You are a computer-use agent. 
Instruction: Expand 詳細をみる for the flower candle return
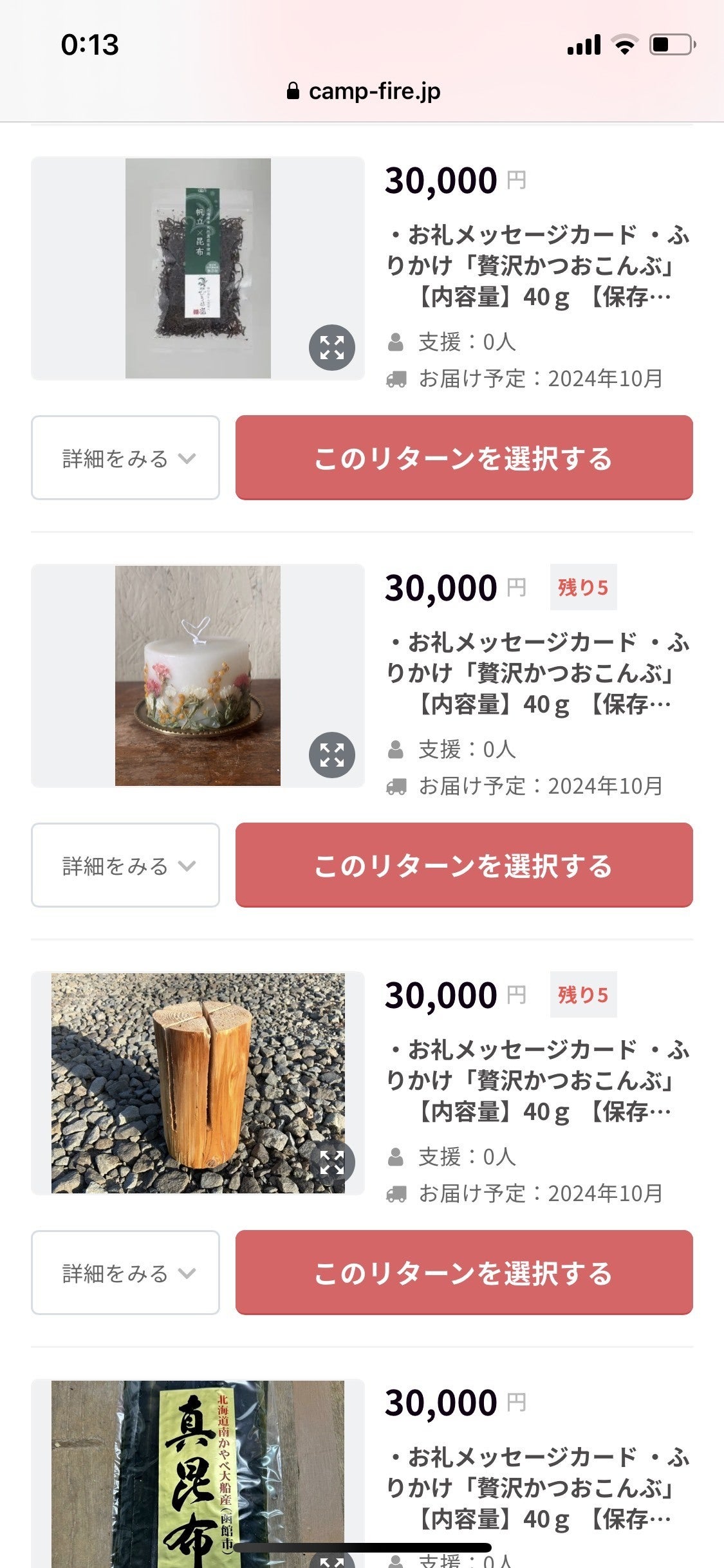coord(125,865)
